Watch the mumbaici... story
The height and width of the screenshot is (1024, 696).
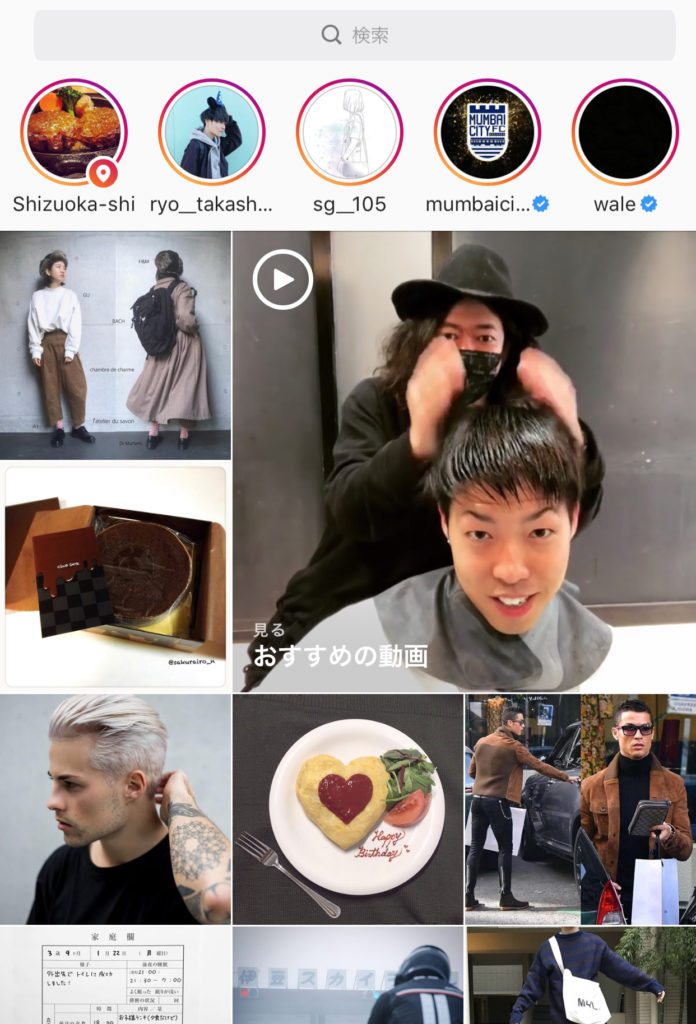point(487,132)
